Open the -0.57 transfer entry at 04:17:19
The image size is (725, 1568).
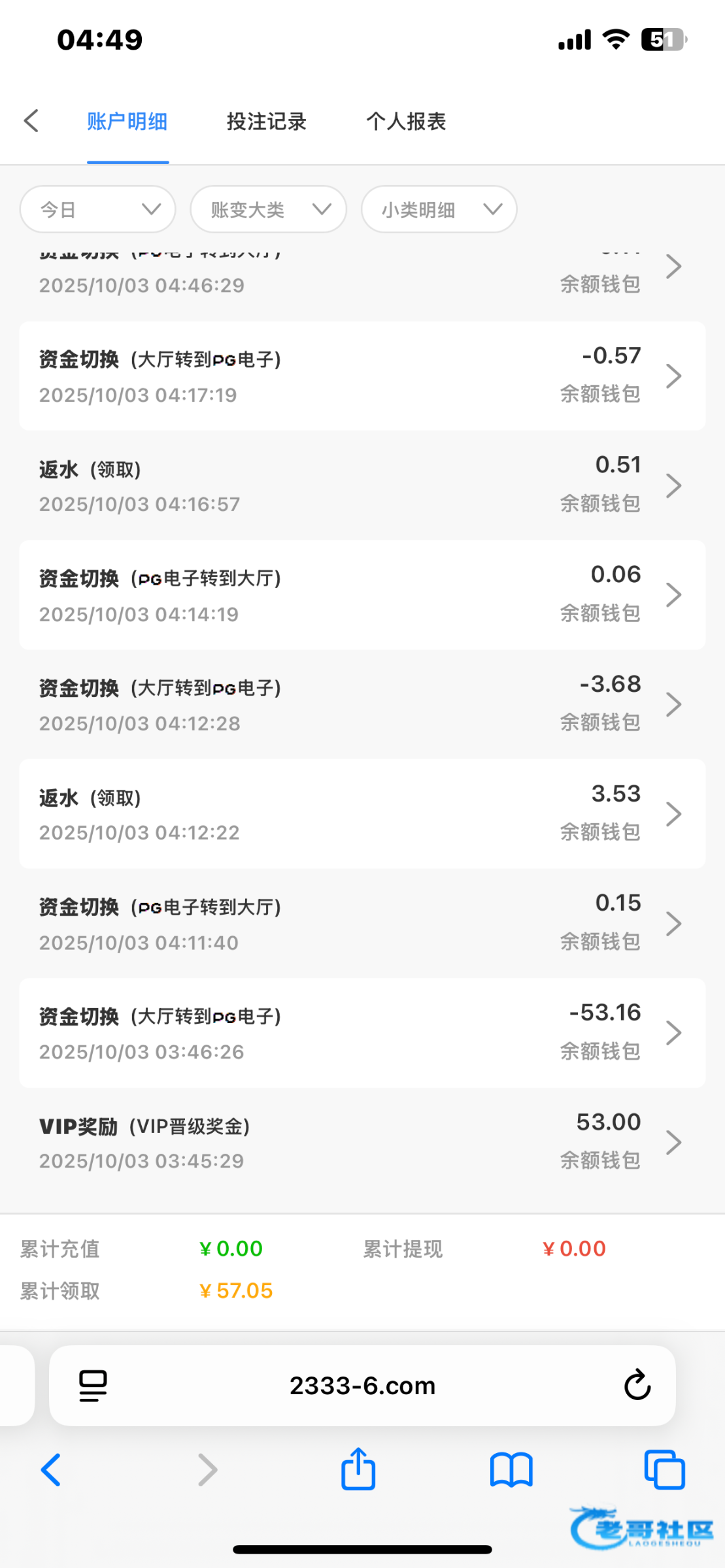(x=362, y=376)
